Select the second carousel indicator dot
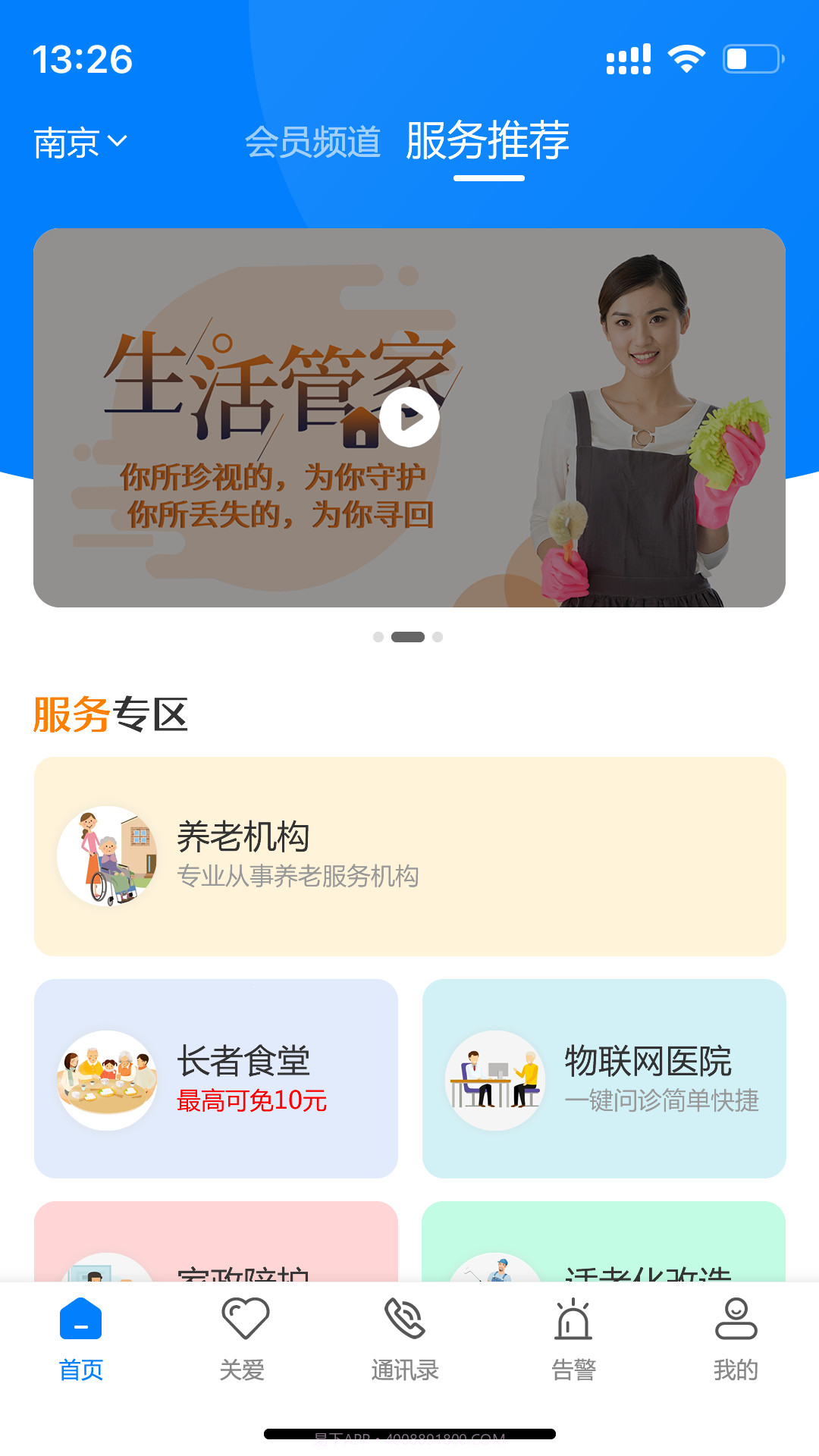The width and height of the screenshot is (819, 1456). click(x=407, y=637)
